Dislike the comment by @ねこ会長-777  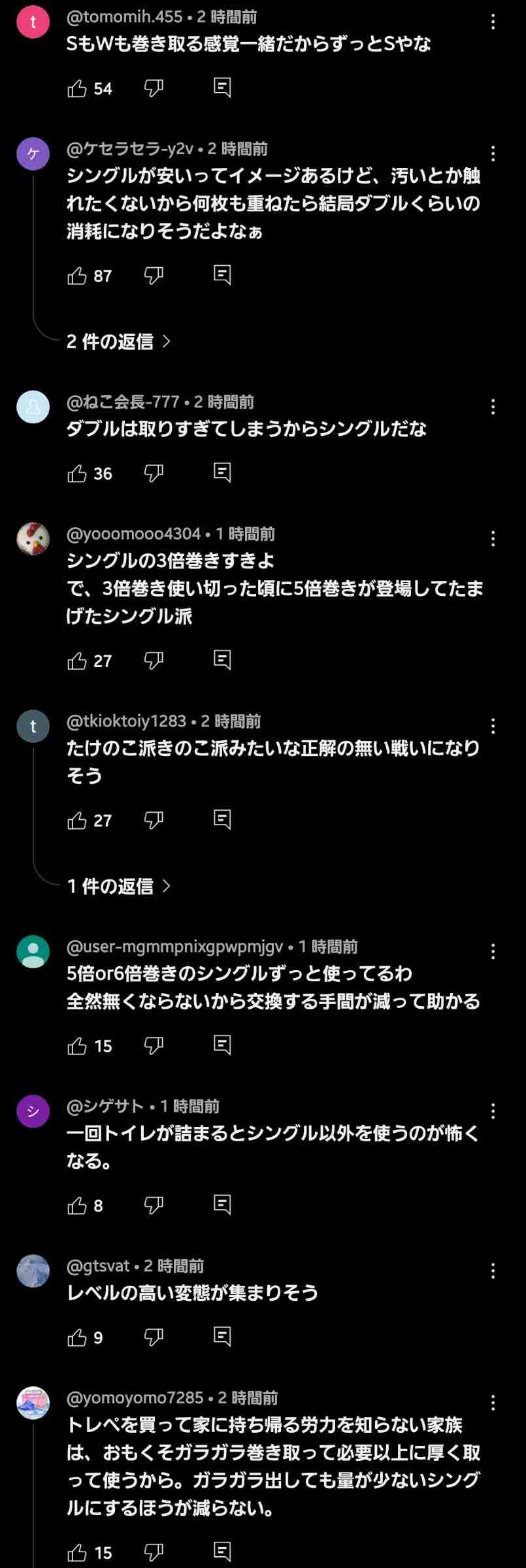point(154,473)
